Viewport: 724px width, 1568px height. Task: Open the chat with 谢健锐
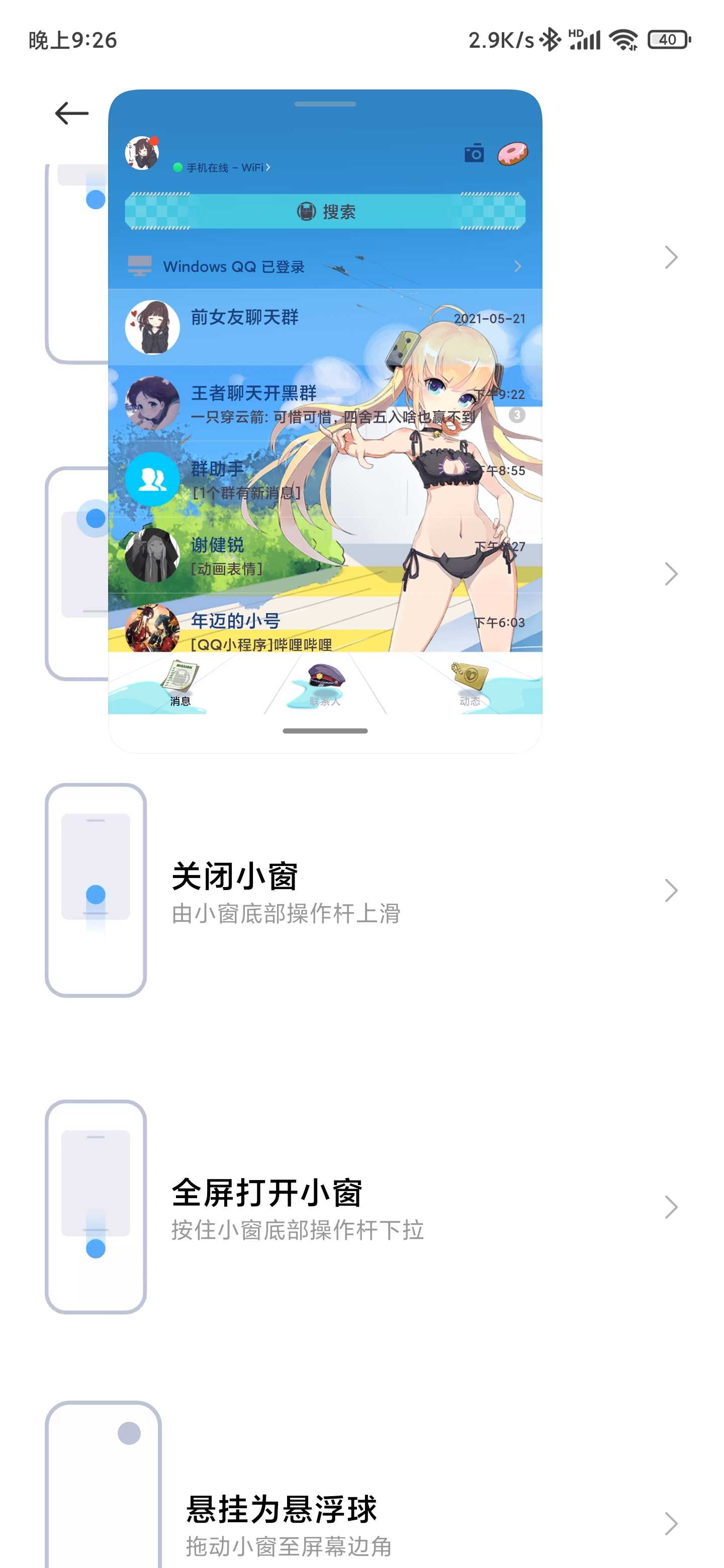[x=325, y=555]
